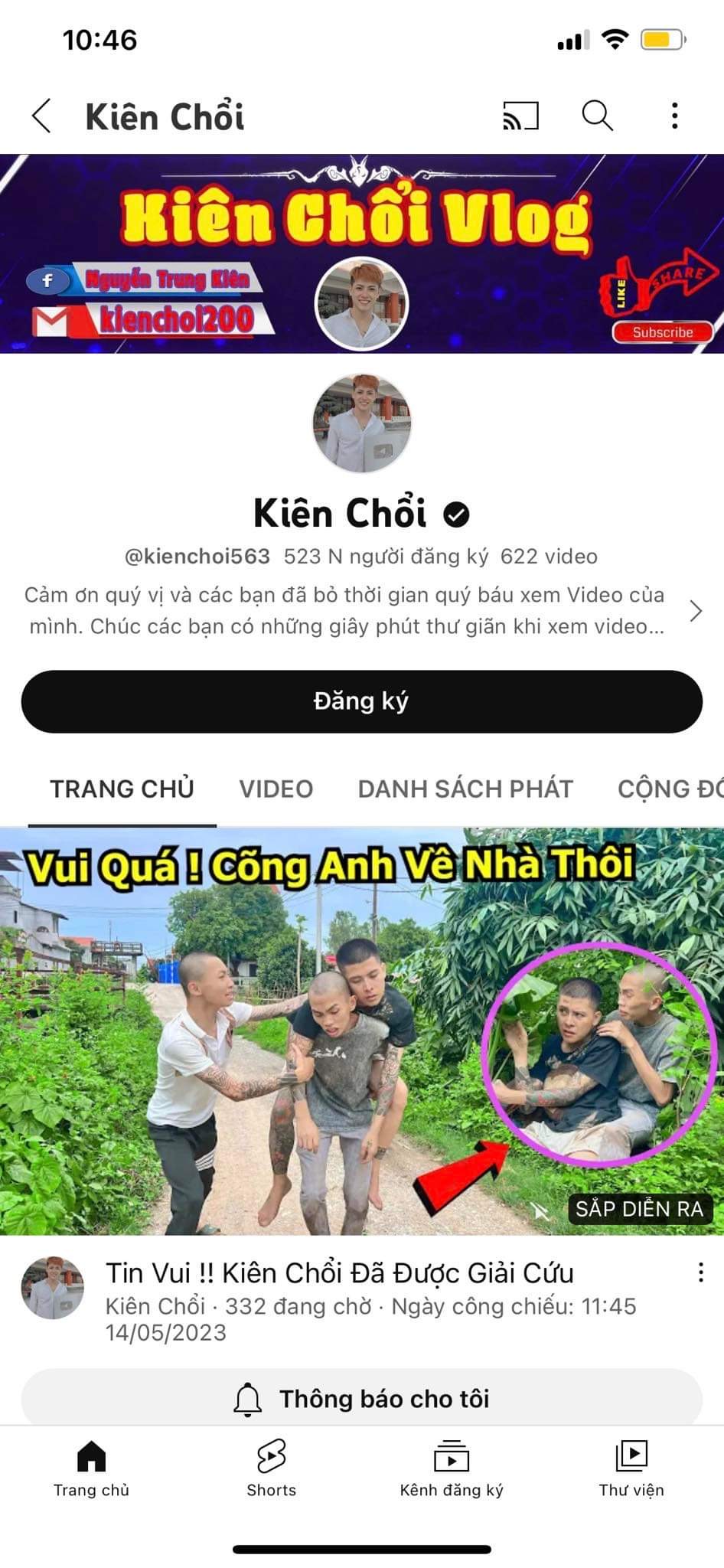Go to Trang chủ in bottom navigation
Viewport: 724px width, 1568px height.
[x=91, y=1468]
